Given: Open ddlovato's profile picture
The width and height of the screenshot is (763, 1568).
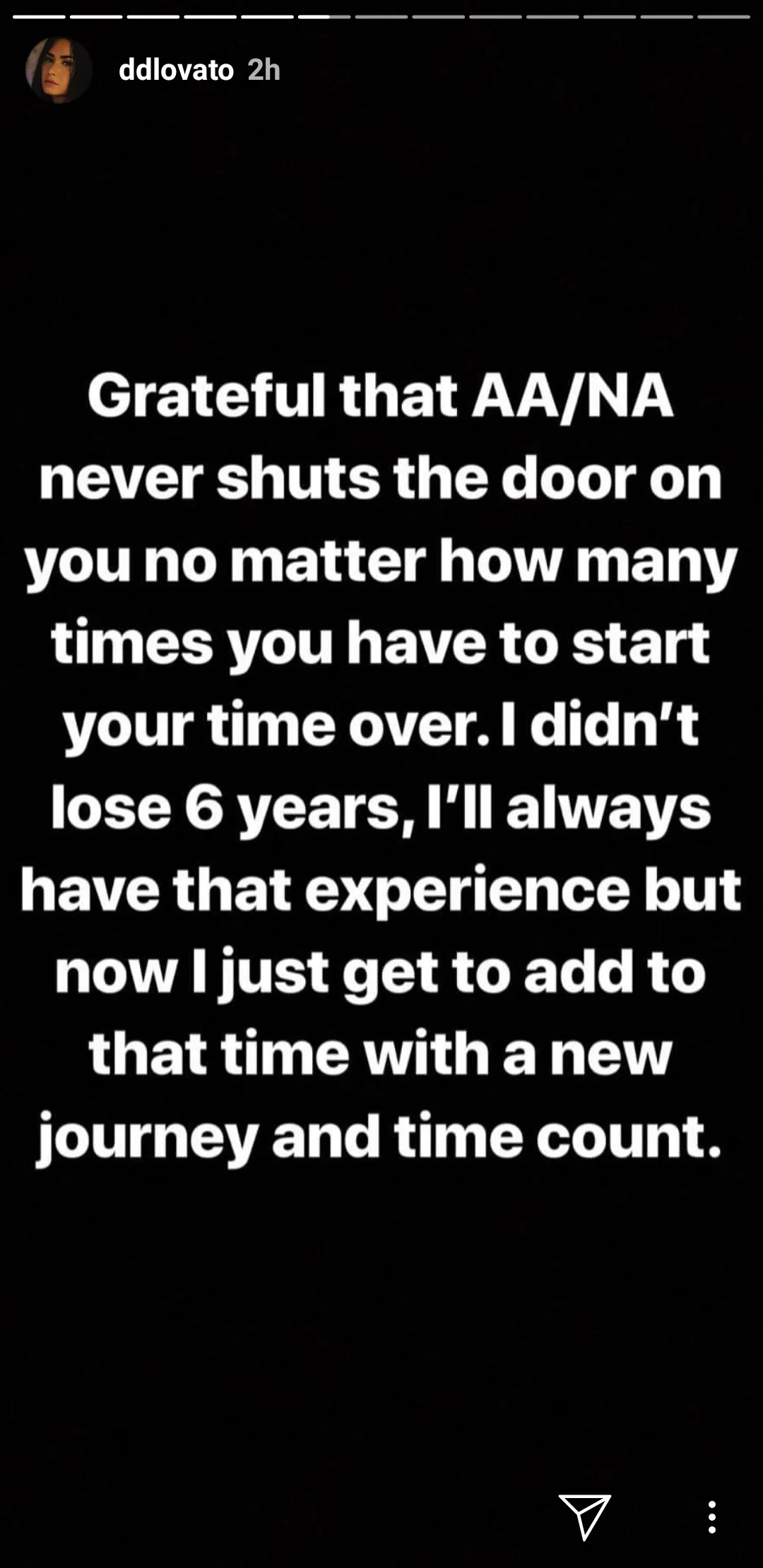Looking at the screenshot, I should pos(59,70).
